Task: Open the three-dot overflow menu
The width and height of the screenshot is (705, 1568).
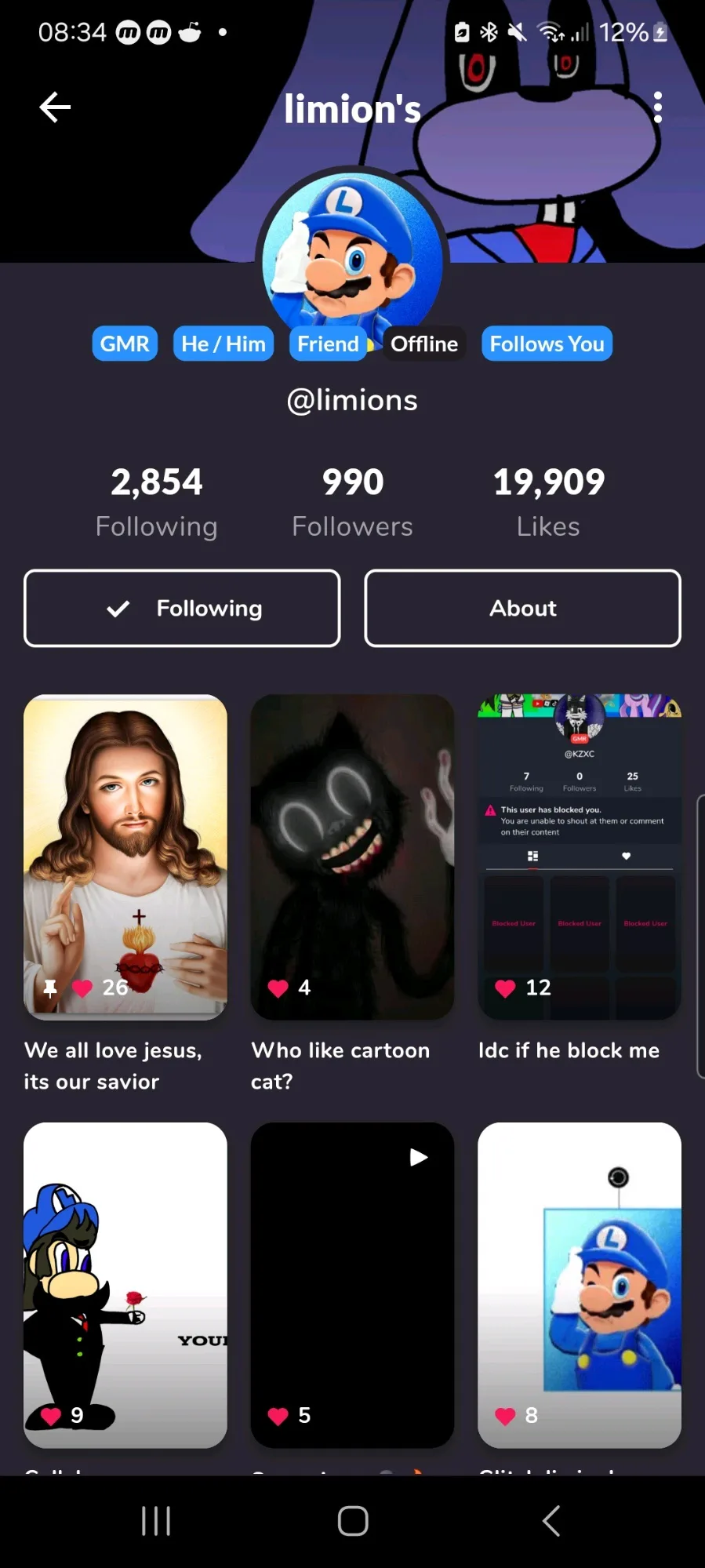Action: tap(657, 107)
